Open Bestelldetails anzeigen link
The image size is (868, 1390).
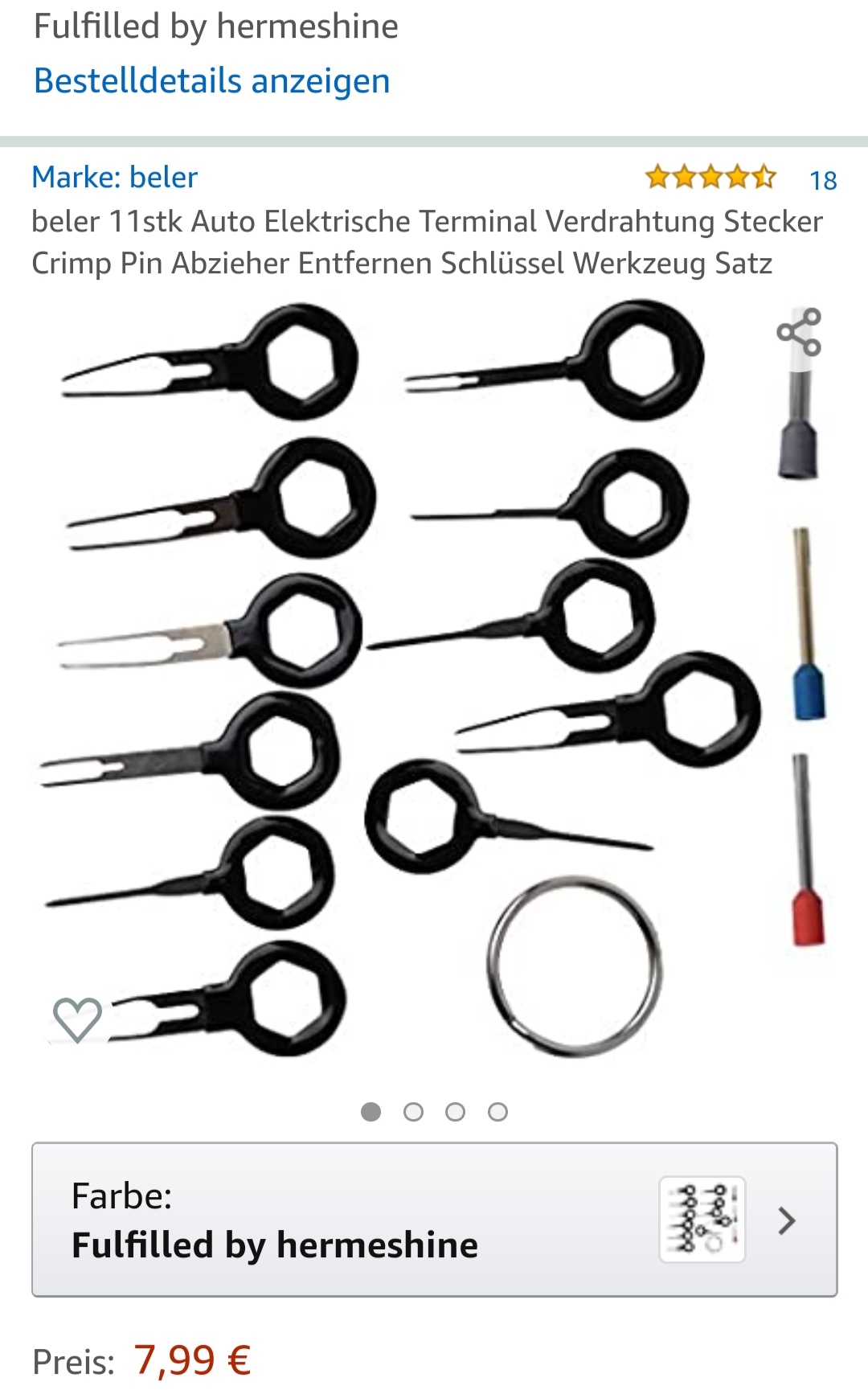pyautogui.click(x=212, y=81)
